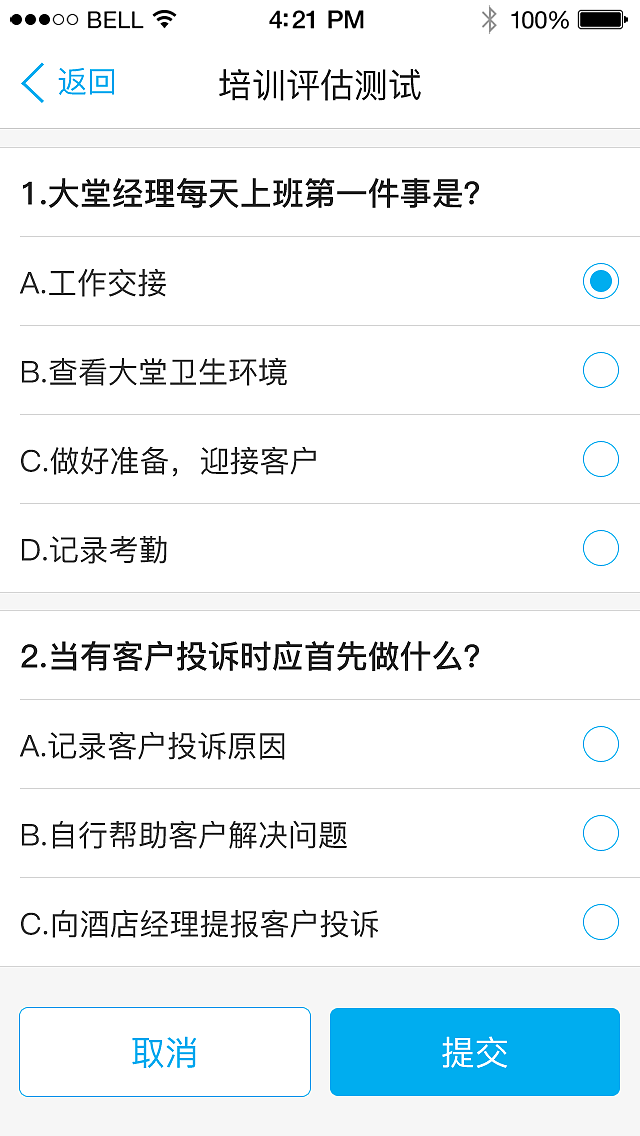Go back using the 返回 button

pos(68,82)
